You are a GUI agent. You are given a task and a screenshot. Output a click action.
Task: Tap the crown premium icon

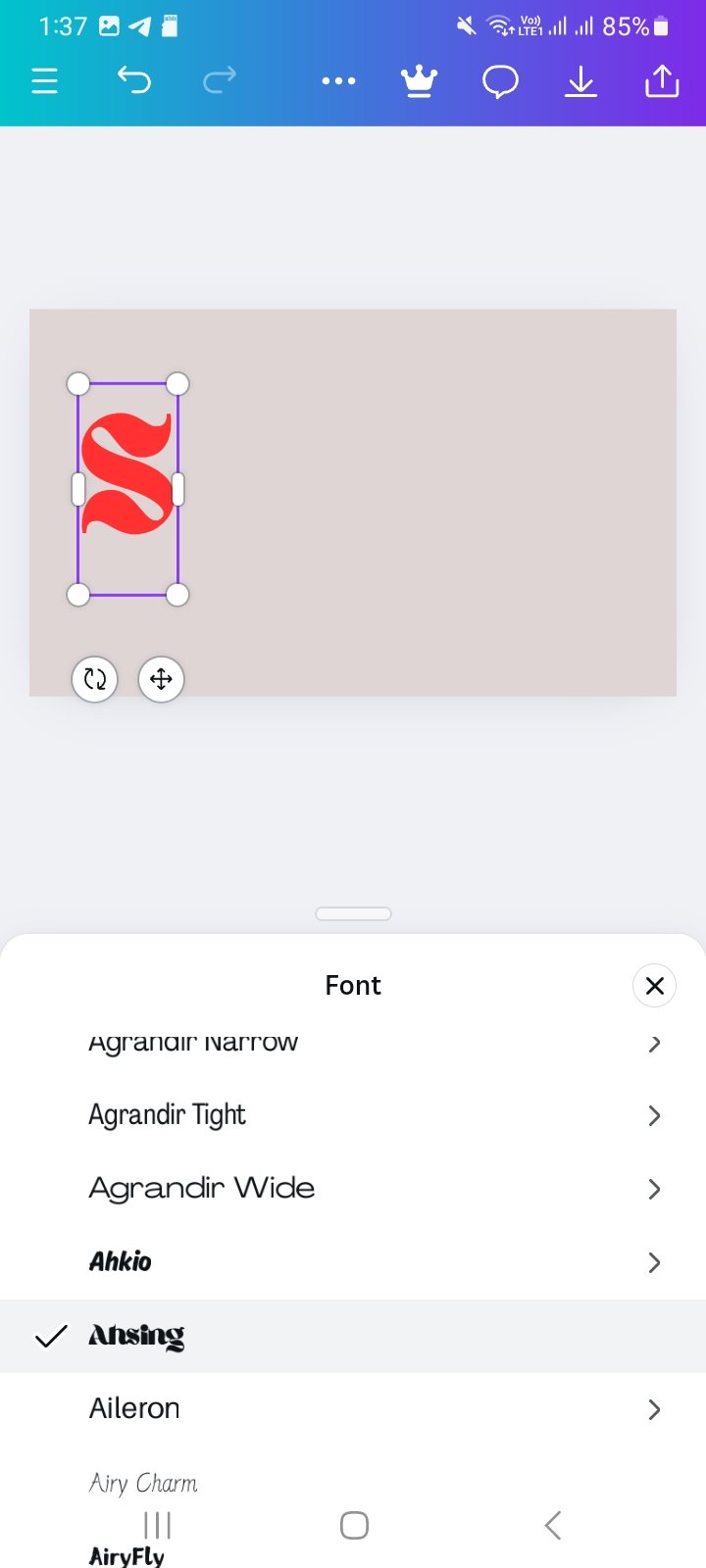tap(419, 81)
